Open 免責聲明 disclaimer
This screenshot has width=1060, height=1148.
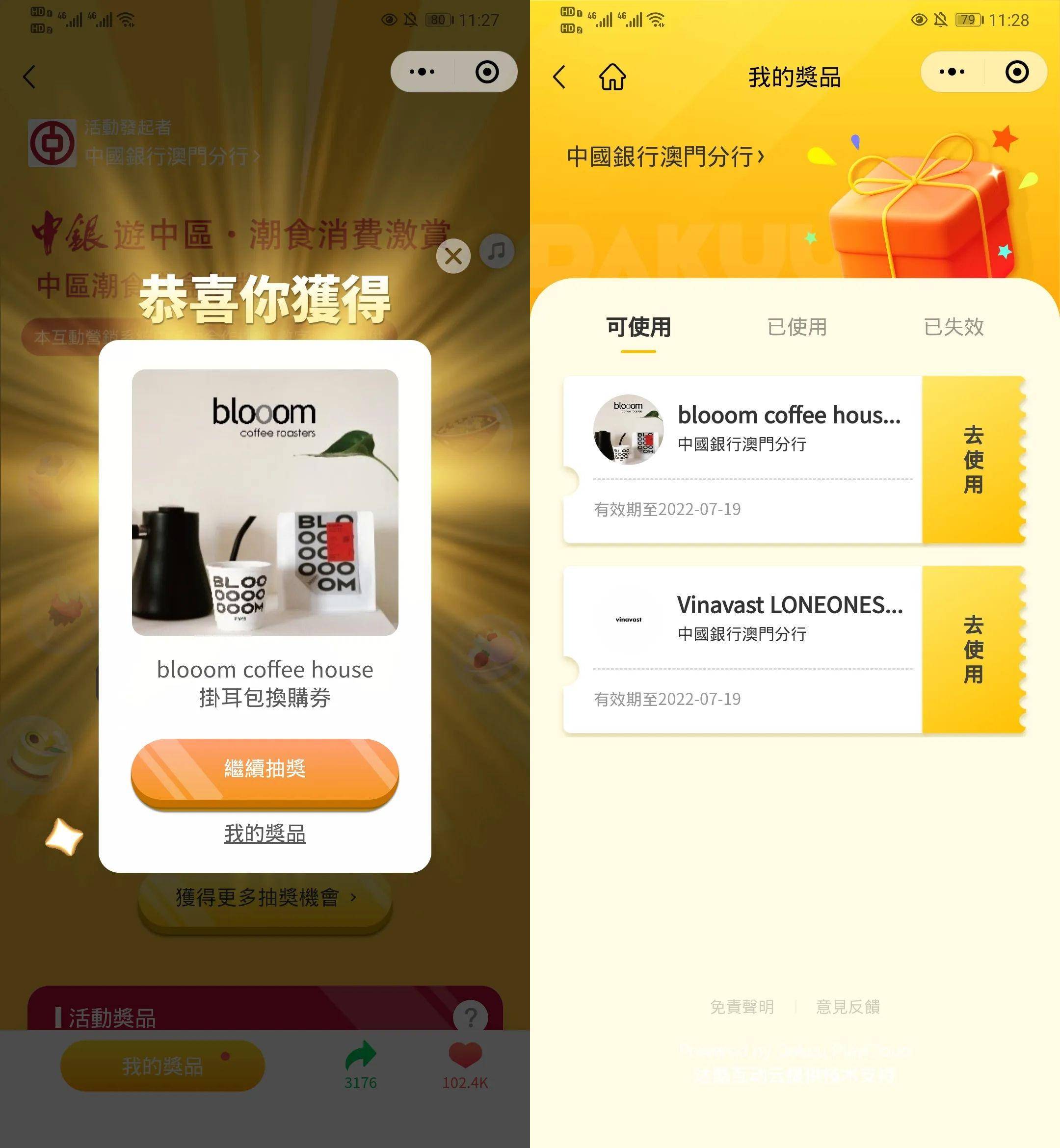click(742, 1006)
